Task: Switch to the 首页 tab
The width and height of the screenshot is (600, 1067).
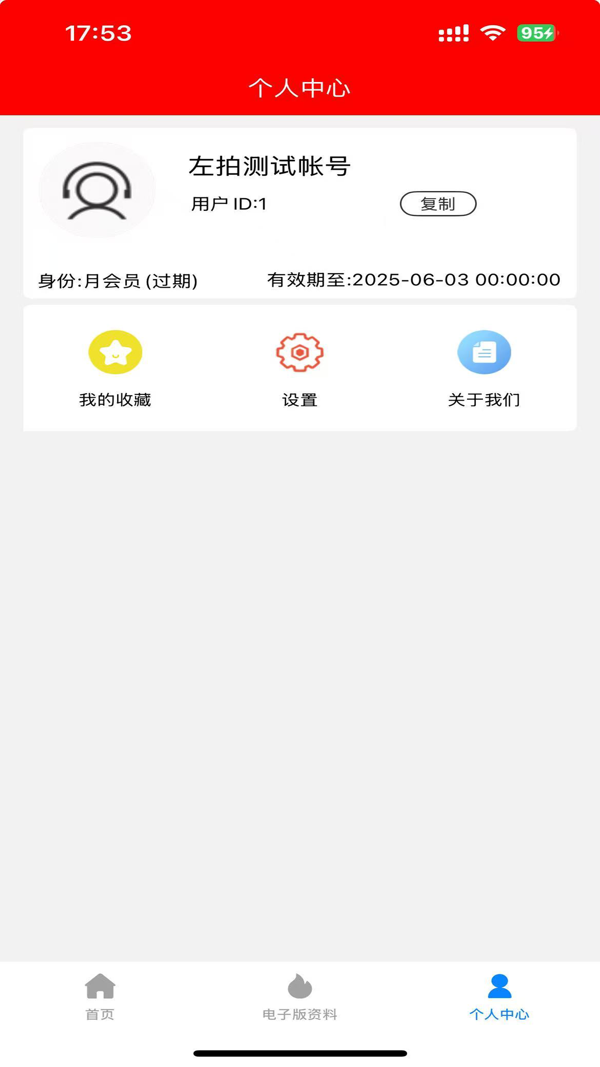Action: 100,998
